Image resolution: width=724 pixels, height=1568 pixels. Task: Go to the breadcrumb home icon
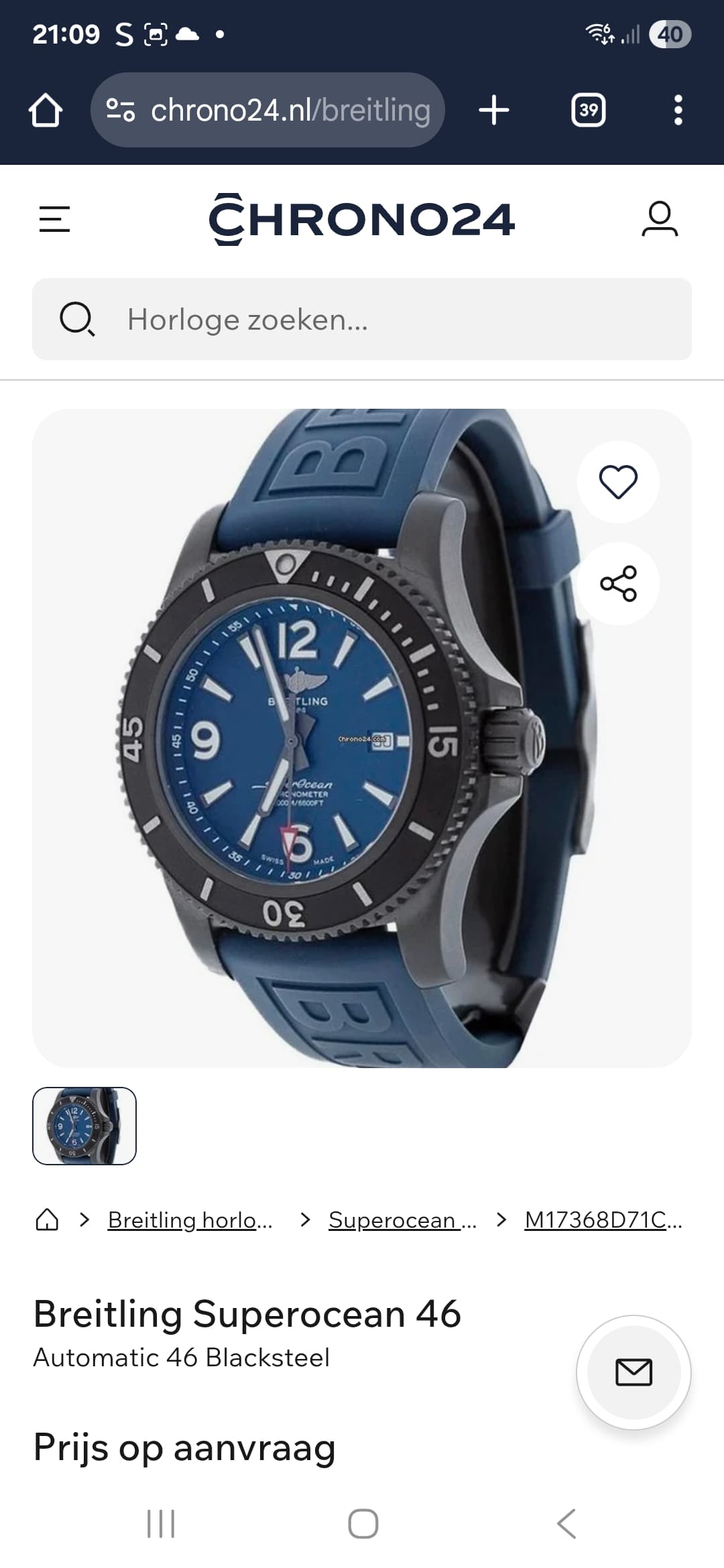(x=47, y=1220)
